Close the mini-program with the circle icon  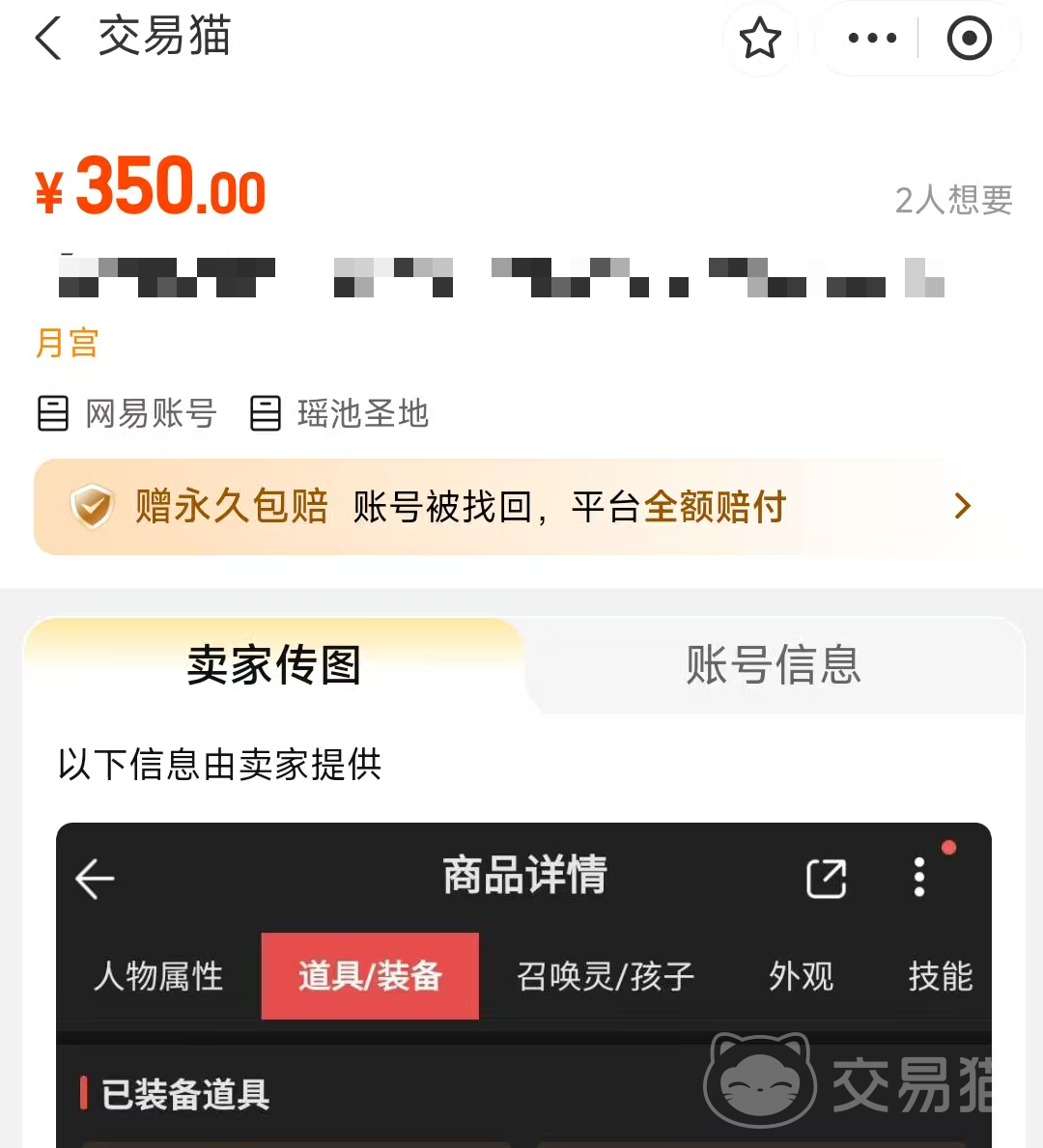(x=969, y=40)
